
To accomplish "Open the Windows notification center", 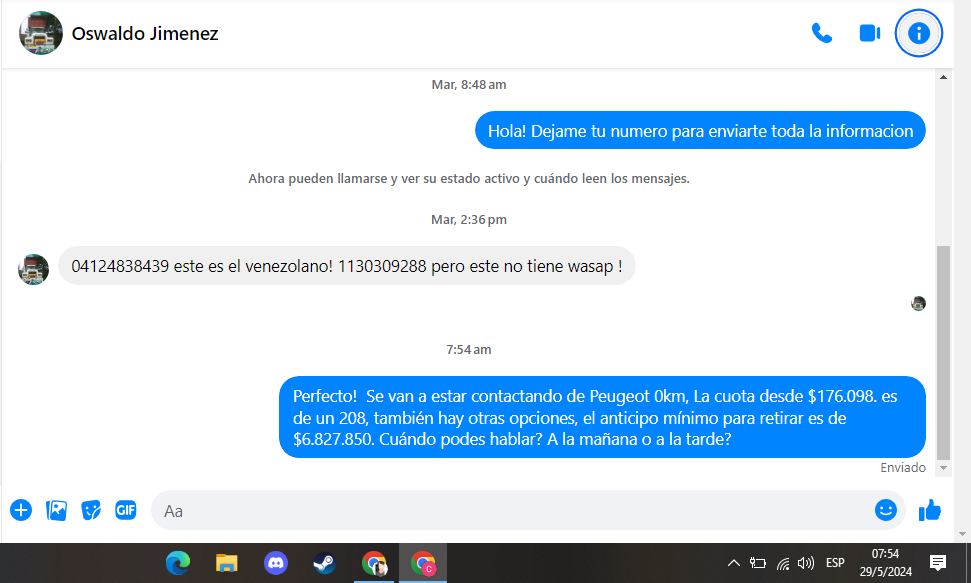I will click(x=938, y=563).
